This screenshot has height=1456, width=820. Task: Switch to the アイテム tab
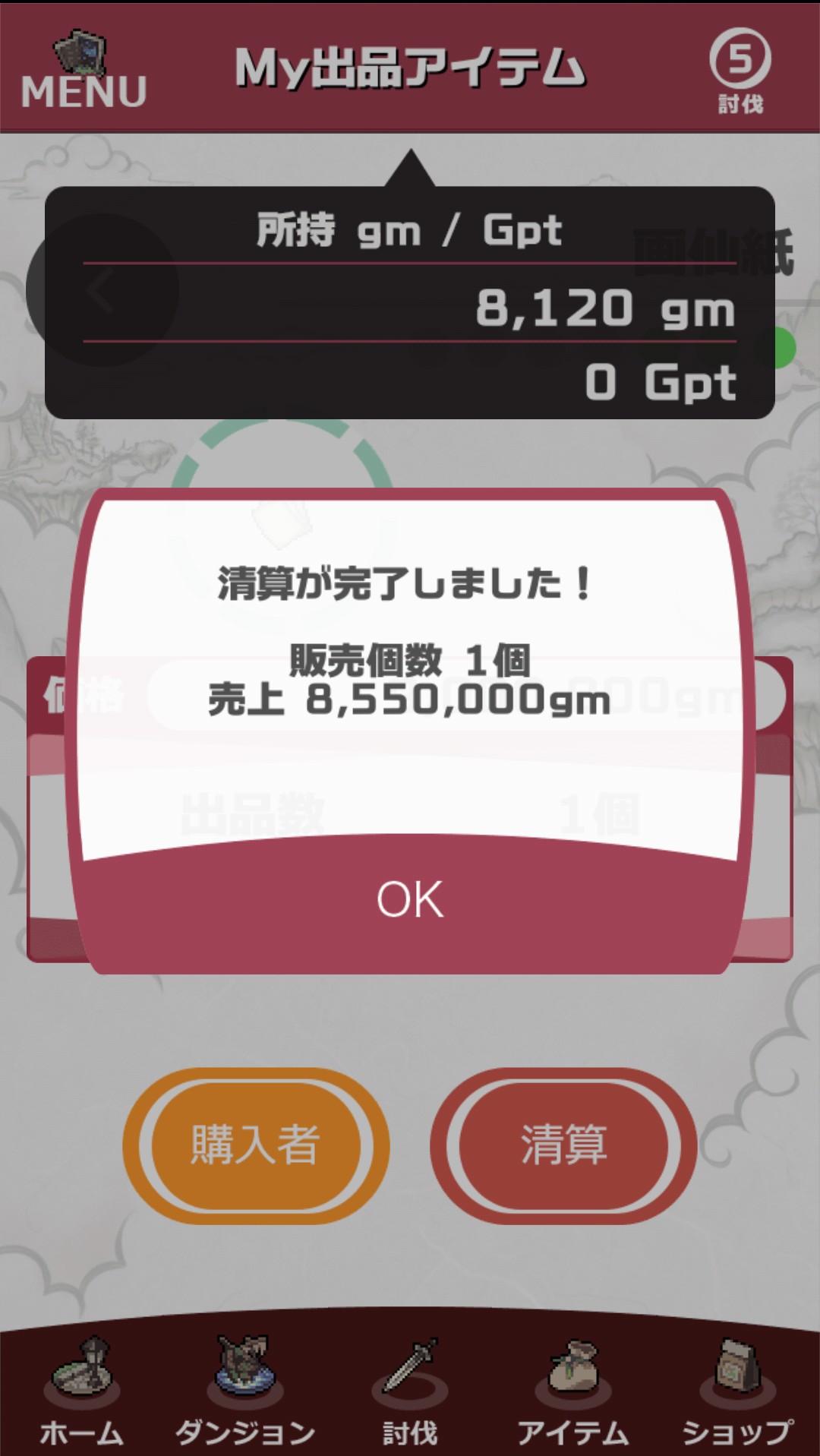573,1394
